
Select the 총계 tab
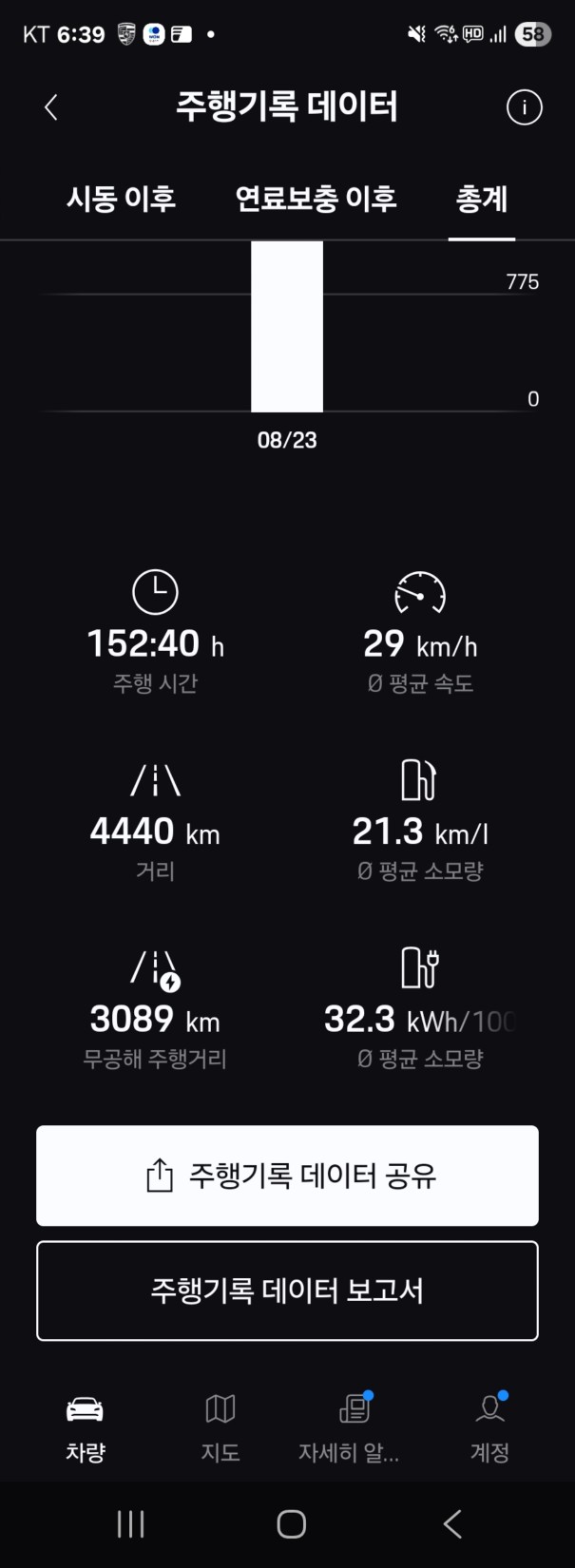(x=482, y=200)
